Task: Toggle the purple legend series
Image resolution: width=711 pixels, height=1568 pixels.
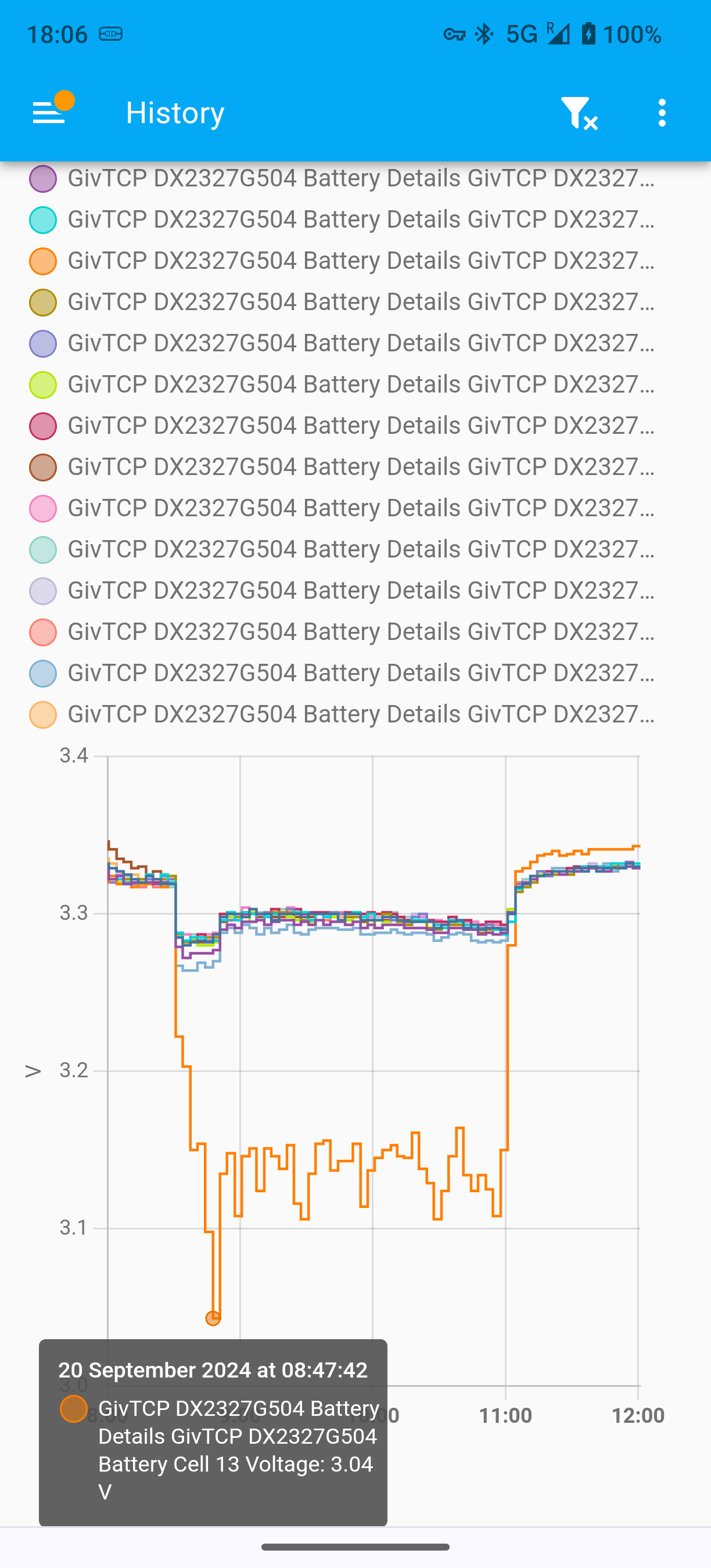Action: click(342, 179)
